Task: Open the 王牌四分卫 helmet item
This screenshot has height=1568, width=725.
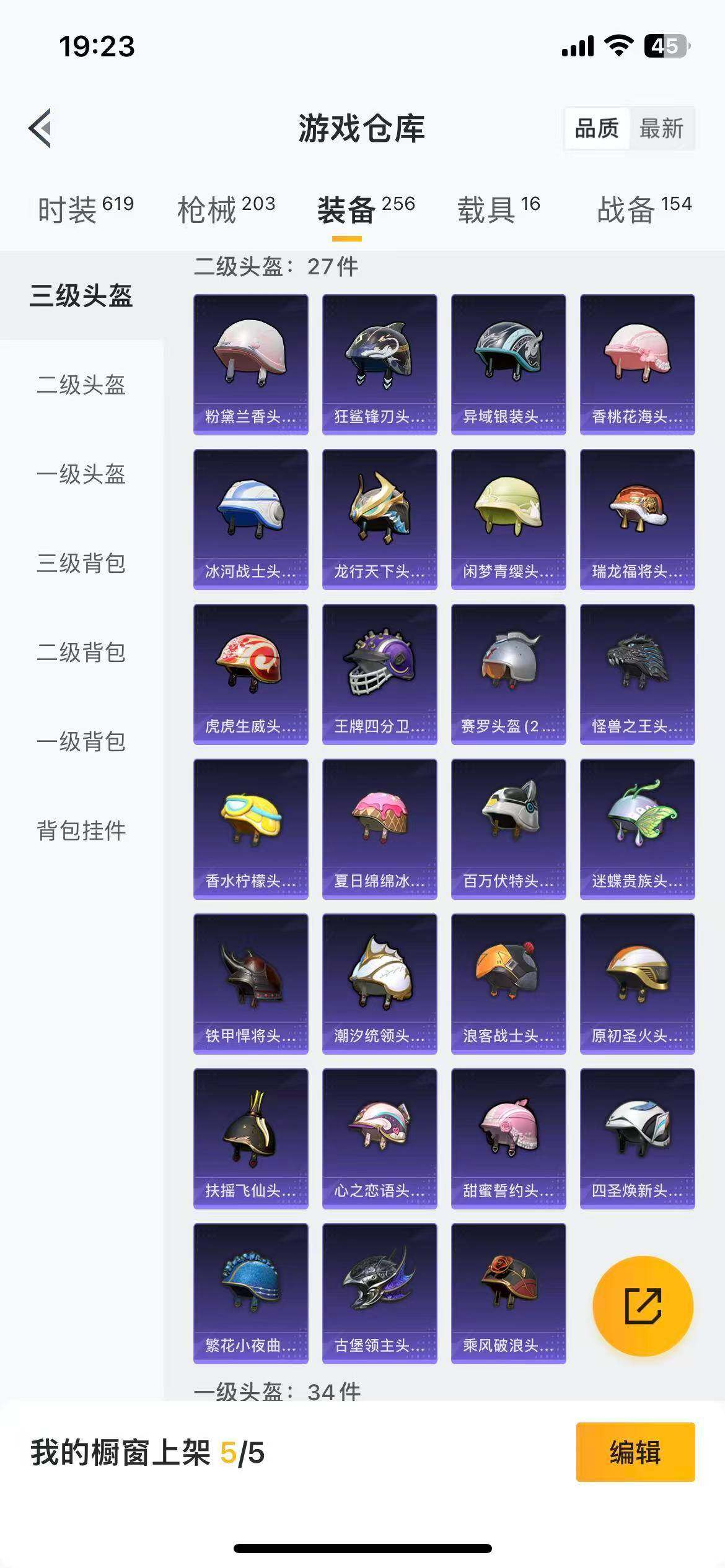Action: point(379,675)
